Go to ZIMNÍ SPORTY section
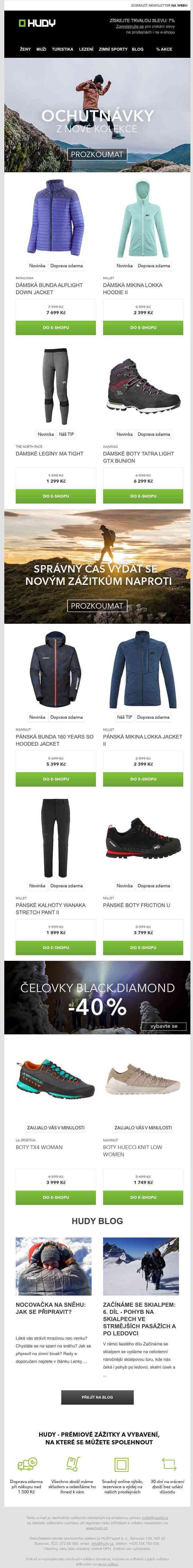 (x=113, y=49)
